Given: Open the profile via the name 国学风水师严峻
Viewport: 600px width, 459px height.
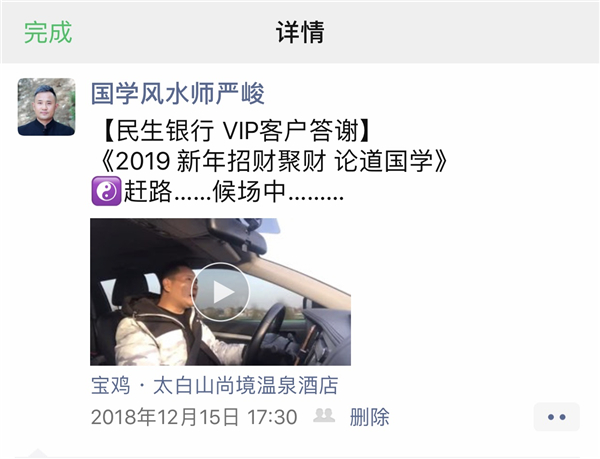Looking at the screenshot, I should pos(178,94).
